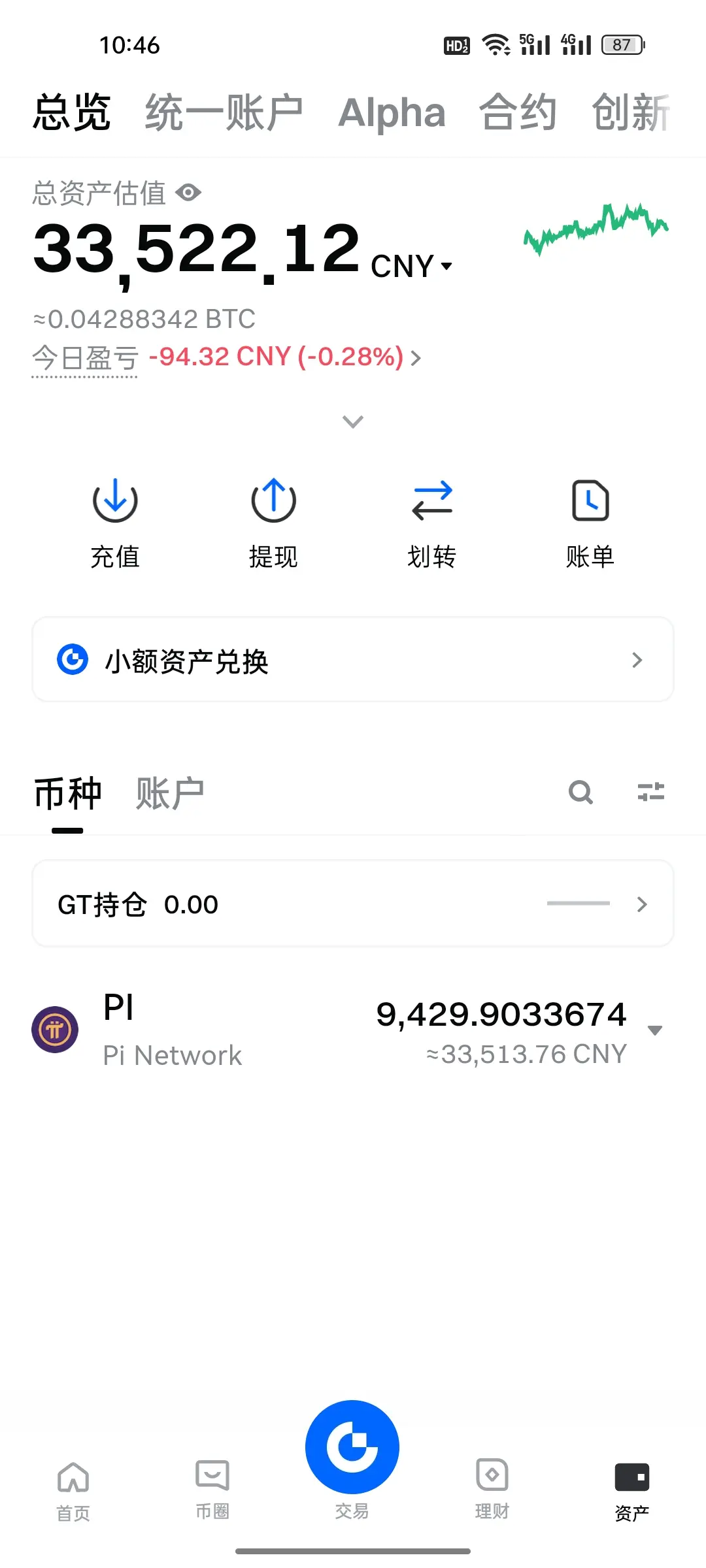Change the CNY currency dropdown
Viewport: 706px width, 1568px height.
(x=412, y=267)
